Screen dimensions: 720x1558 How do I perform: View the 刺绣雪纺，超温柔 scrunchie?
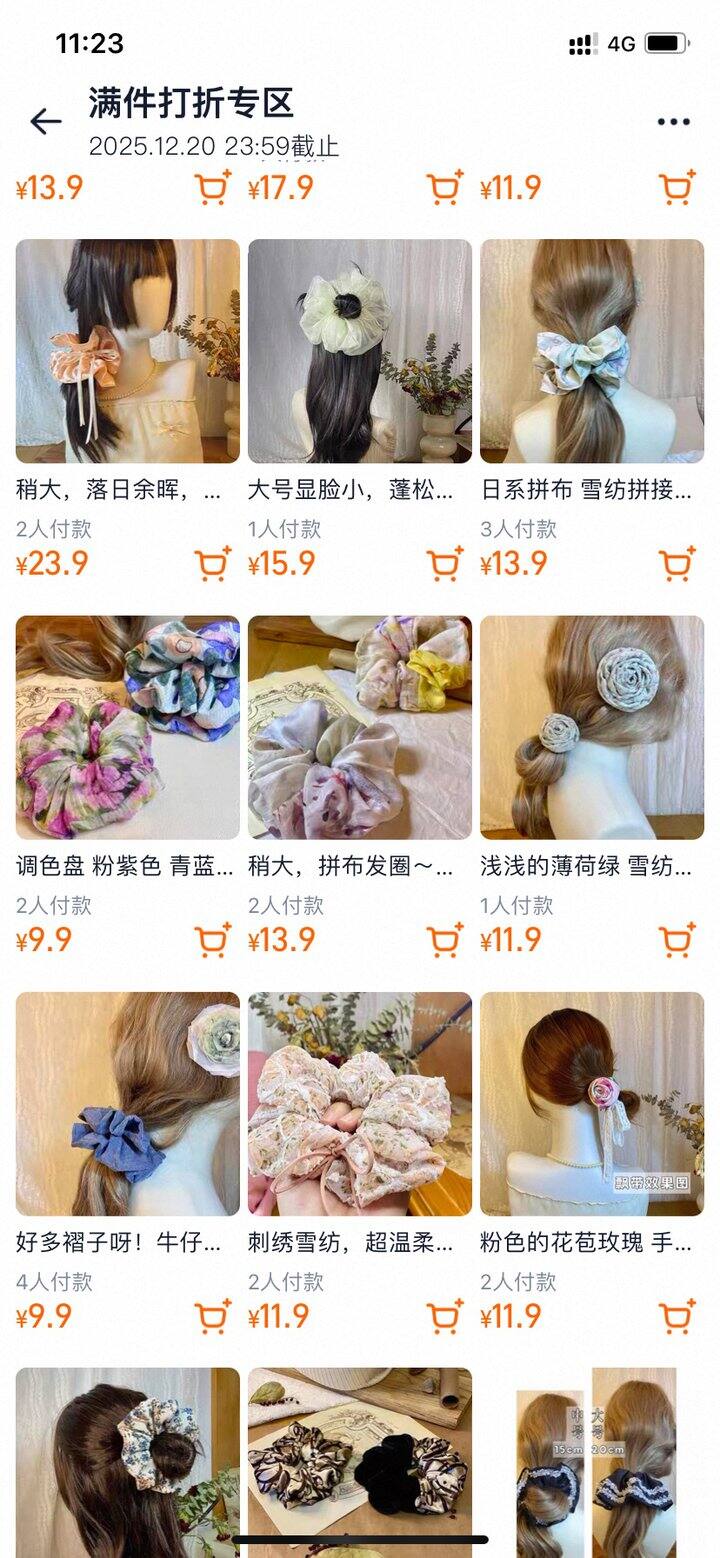359,1103
